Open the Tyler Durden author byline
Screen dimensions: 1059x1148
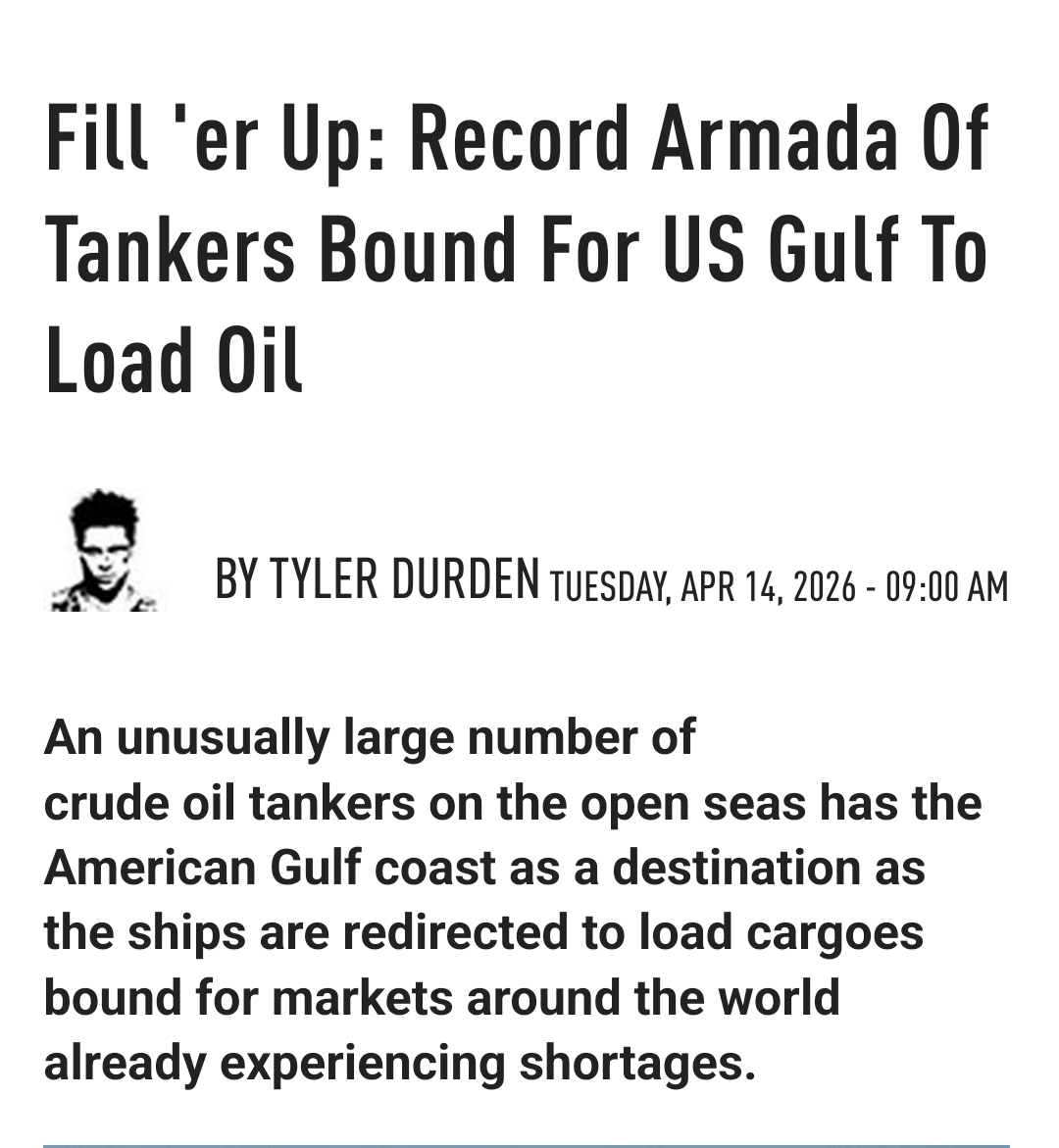point(378,578)
